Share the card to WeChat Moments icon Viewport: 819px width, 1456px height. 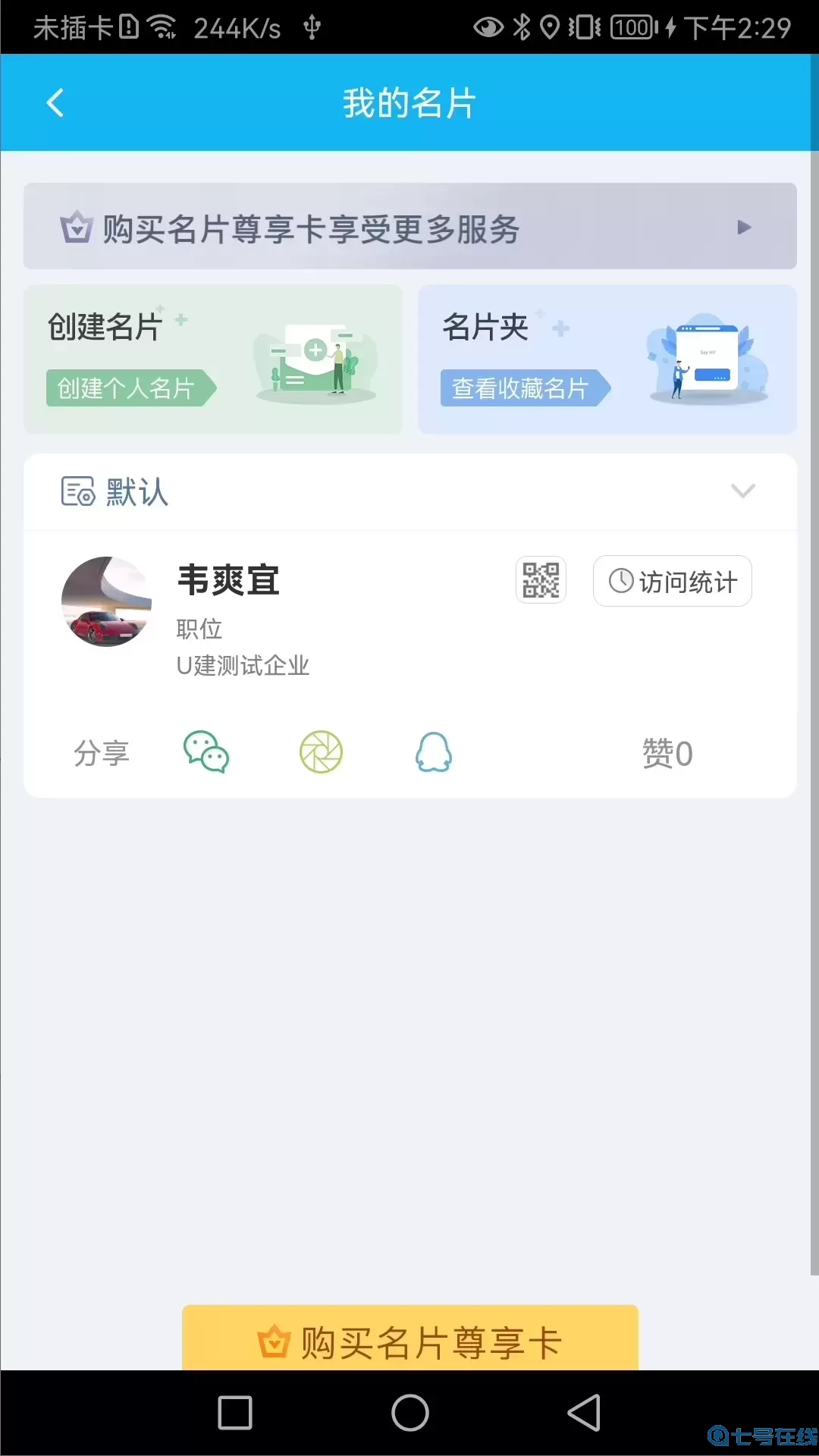[x=321, y=753]
